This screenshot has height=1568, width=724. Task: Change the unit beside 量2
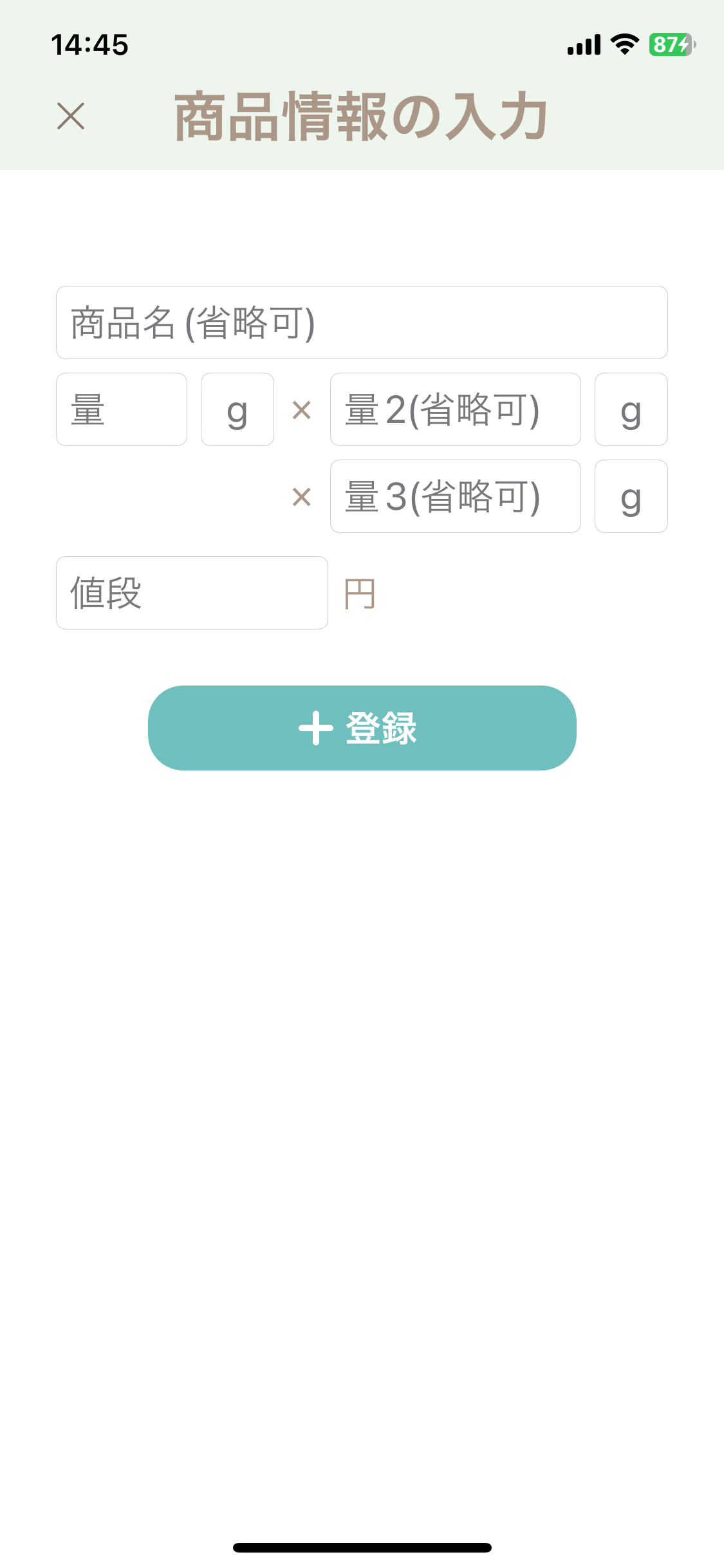click(x=631, y=409)
